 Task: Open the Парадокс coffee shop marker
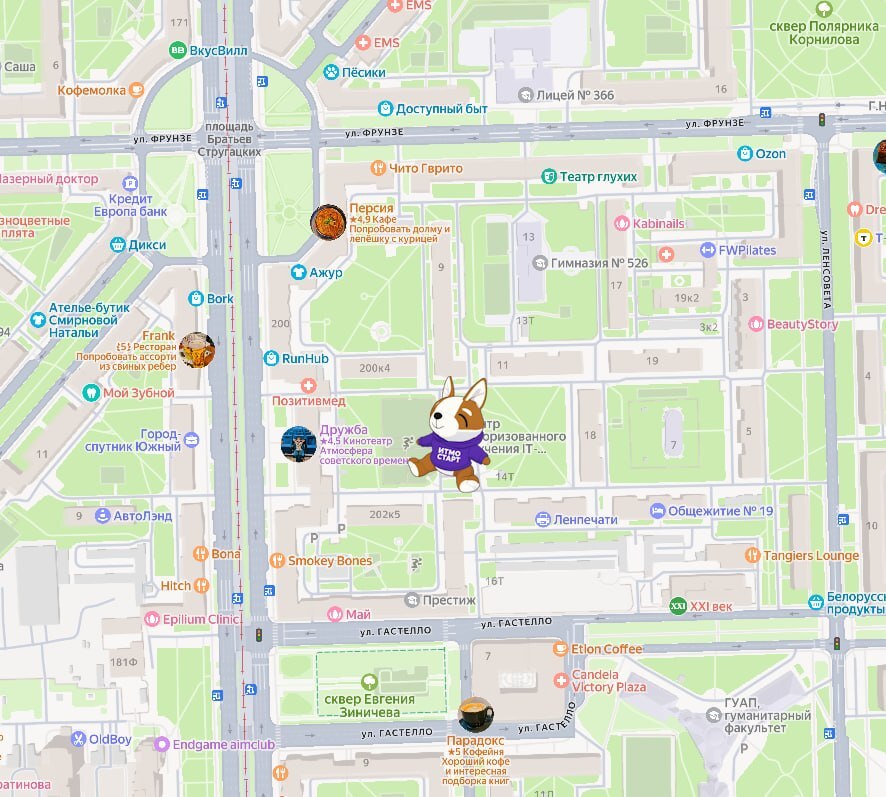pos(475,715)
